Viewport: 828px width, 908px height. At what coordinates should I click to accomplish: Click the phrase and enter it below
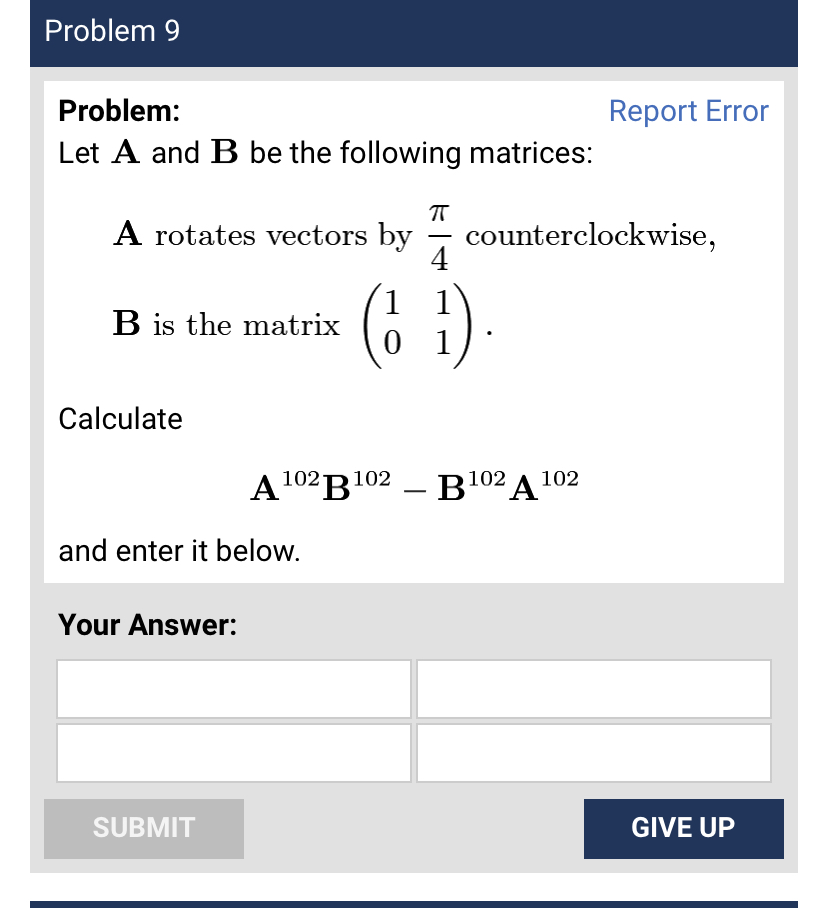click(180, 551)
